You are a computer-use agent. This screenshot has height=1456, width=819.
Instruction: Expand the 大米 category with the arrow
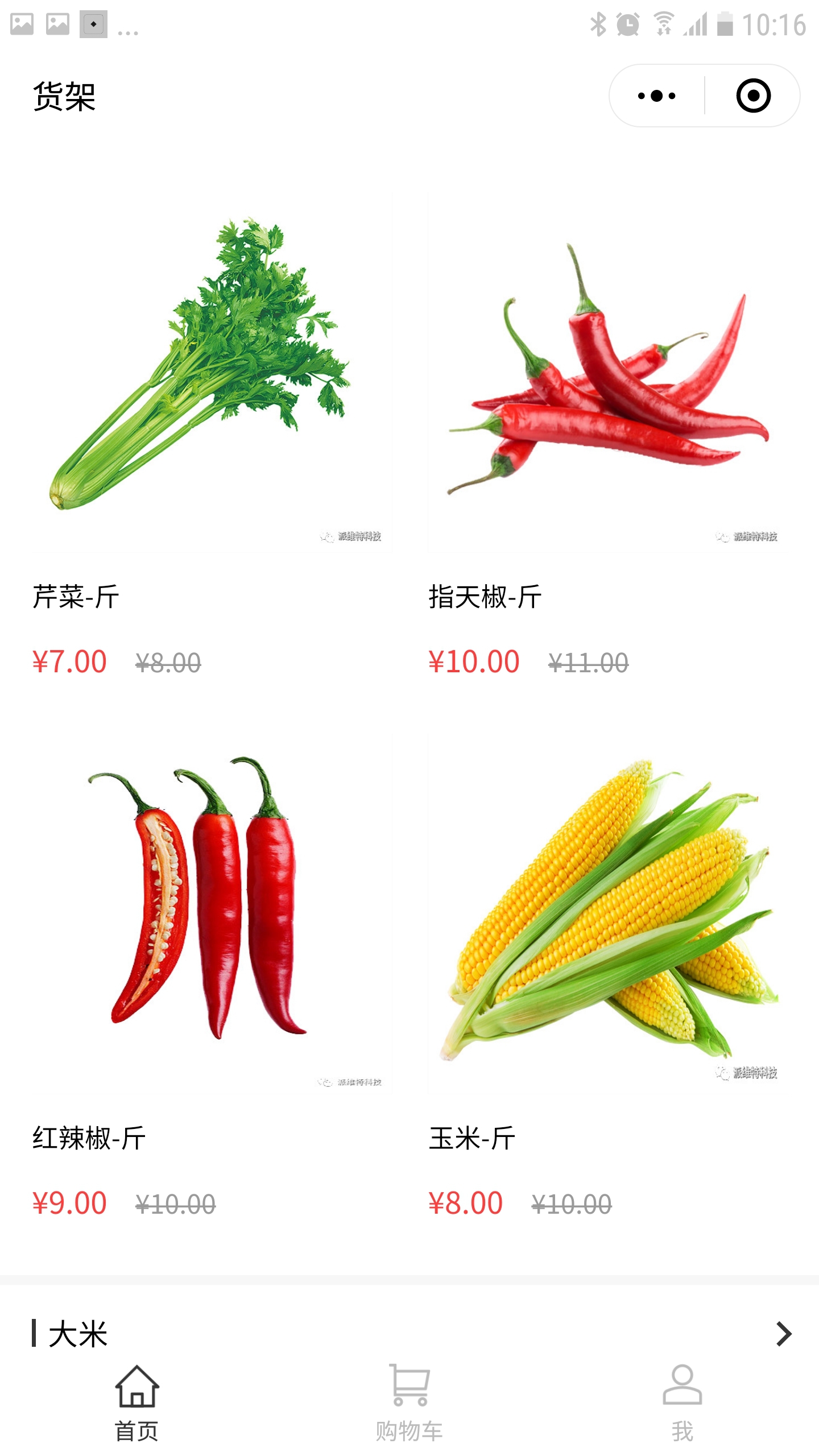784,1334
